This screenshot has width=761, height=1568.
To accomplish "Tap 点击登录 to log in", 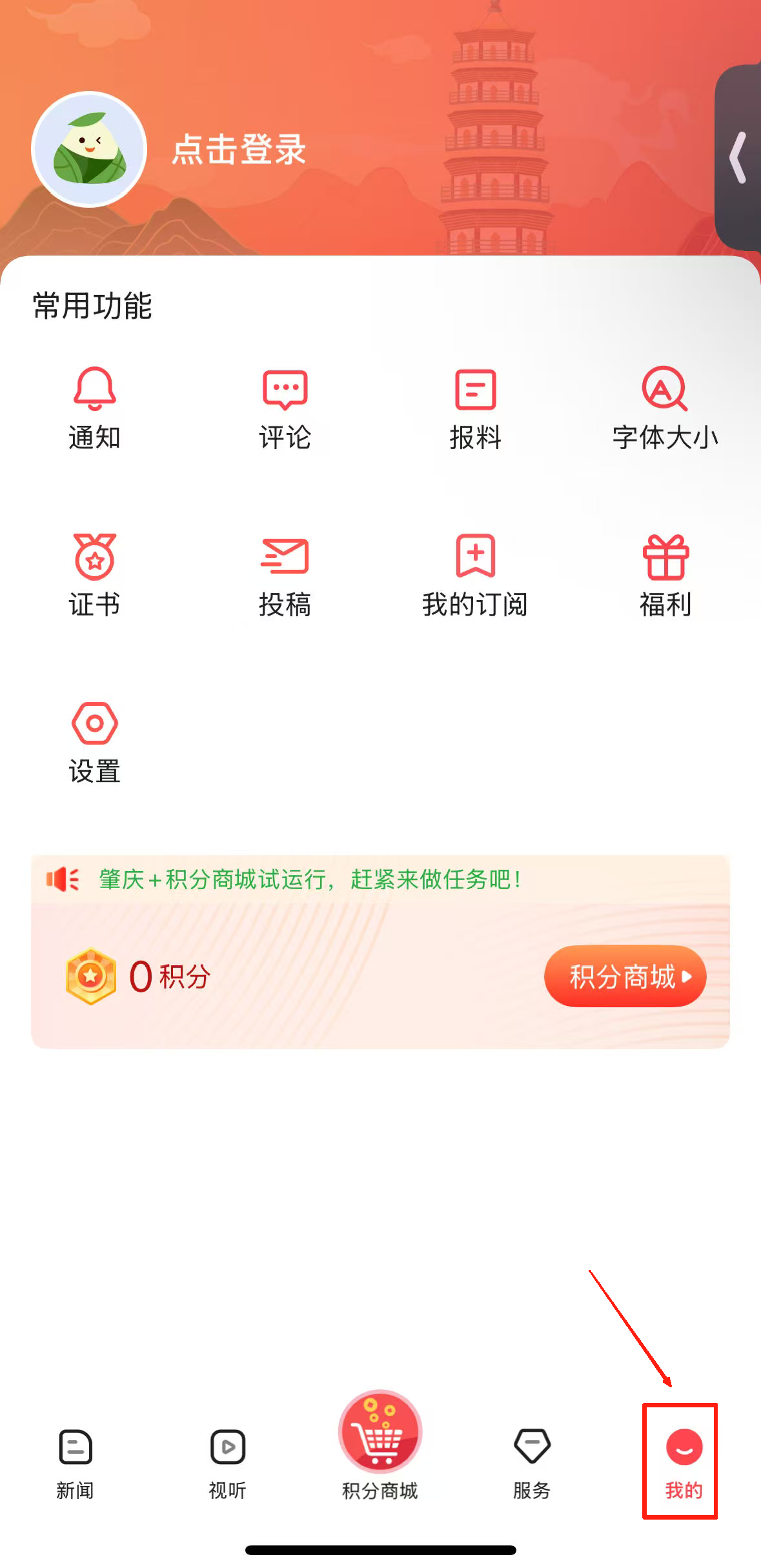I will pos(238,150).
